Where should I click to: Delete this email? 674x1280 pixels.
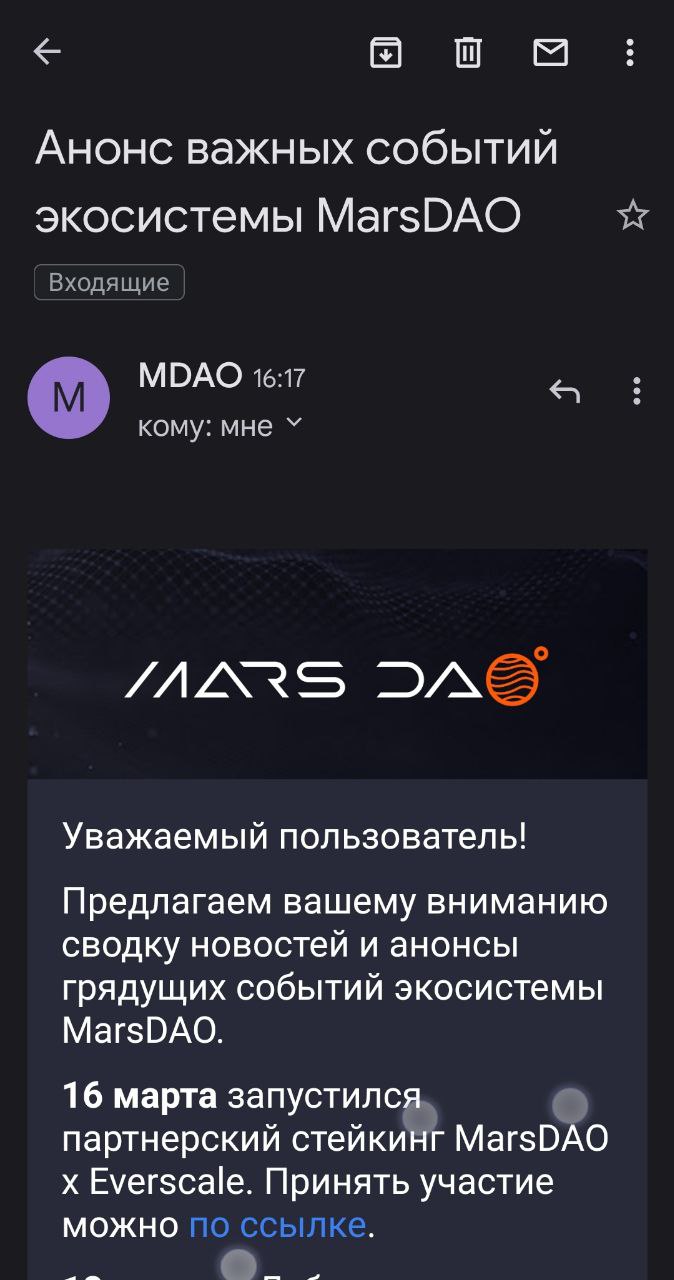pyautogui.click(x=468, y=52)
